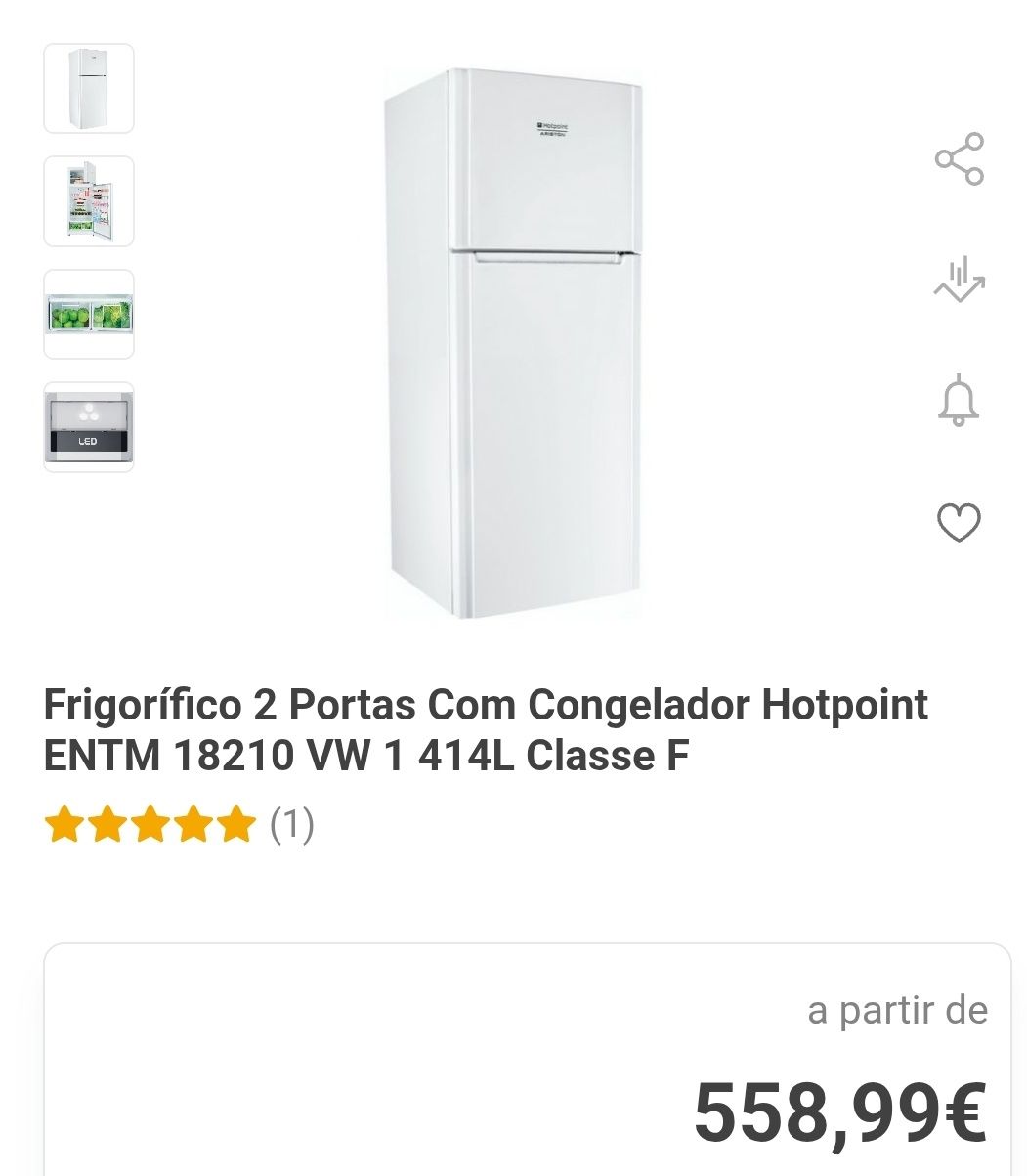The image size is (1027, 1176).
Task: Open the five-star rating reviews
Action: (x=179, y=824)
